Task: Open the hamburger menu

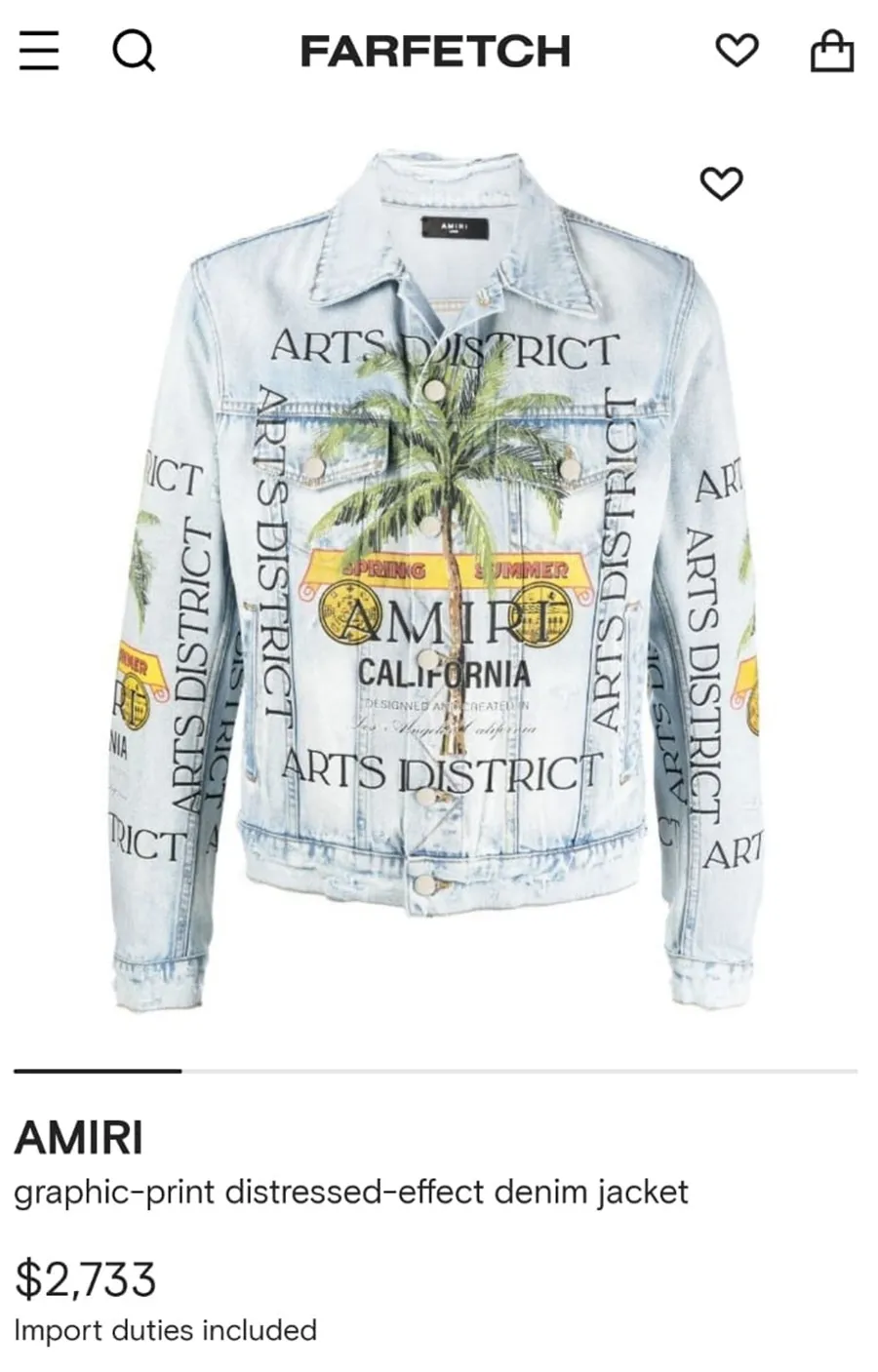Action: coord(39,51)
